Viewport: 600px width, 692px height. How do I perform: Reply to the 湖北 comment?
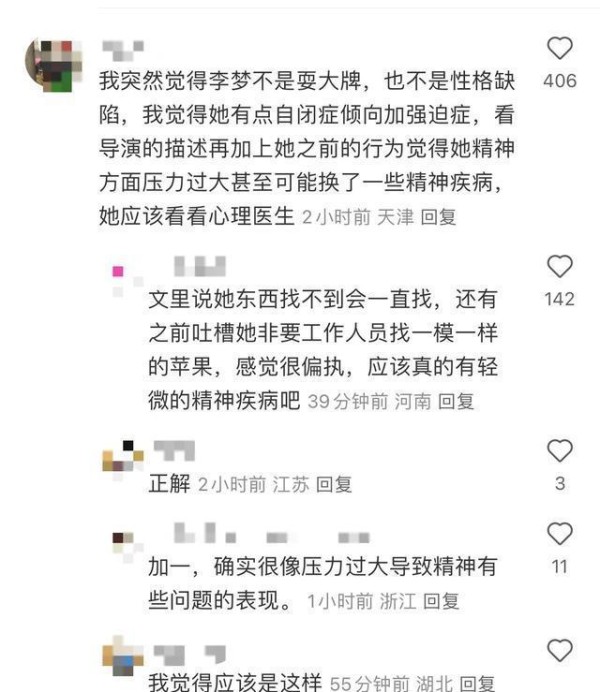(476, 683)
